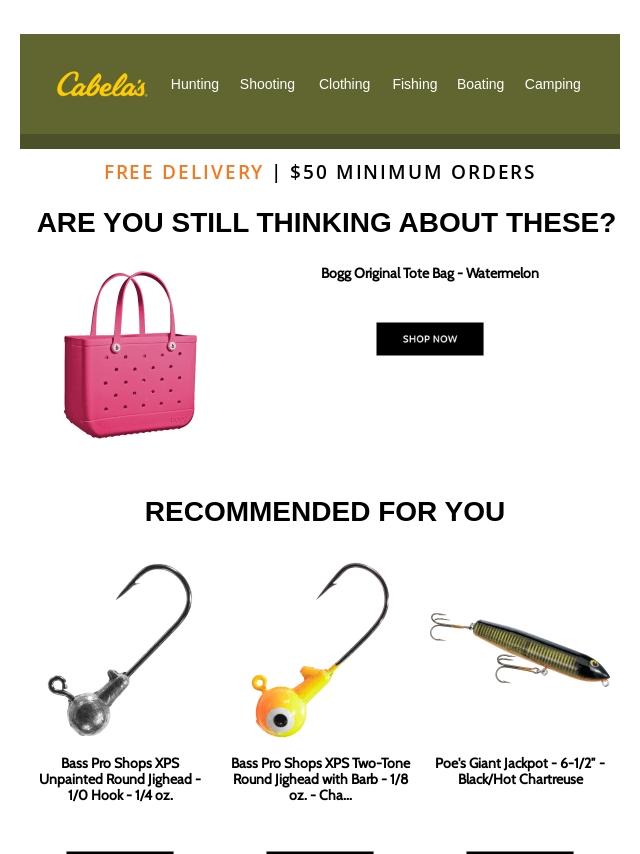
Task: View the Unpainted Round Jighead product
Action: coord(120,650)
